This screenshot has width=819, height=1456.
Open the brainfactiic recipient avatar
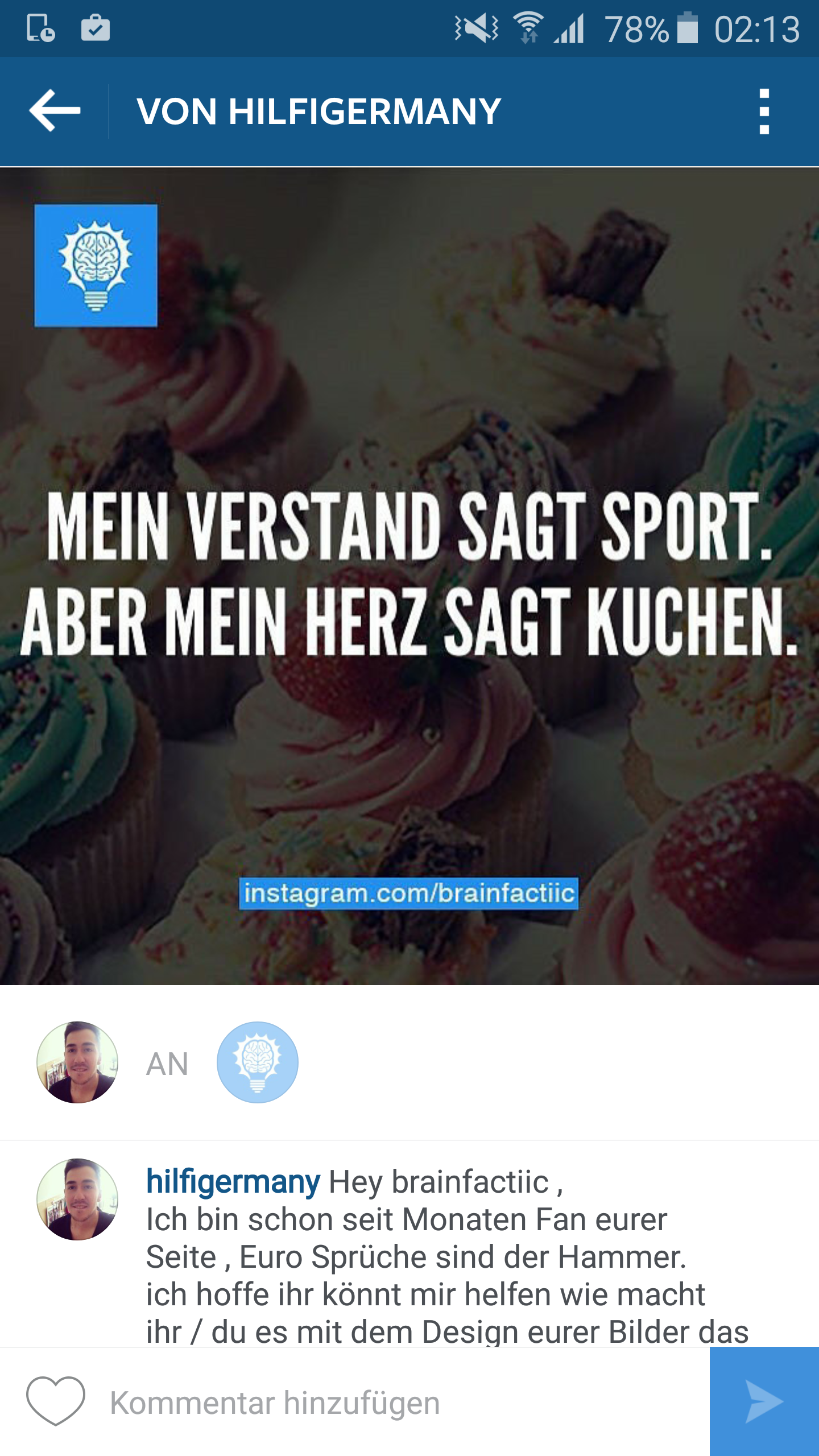[257, 1062]
